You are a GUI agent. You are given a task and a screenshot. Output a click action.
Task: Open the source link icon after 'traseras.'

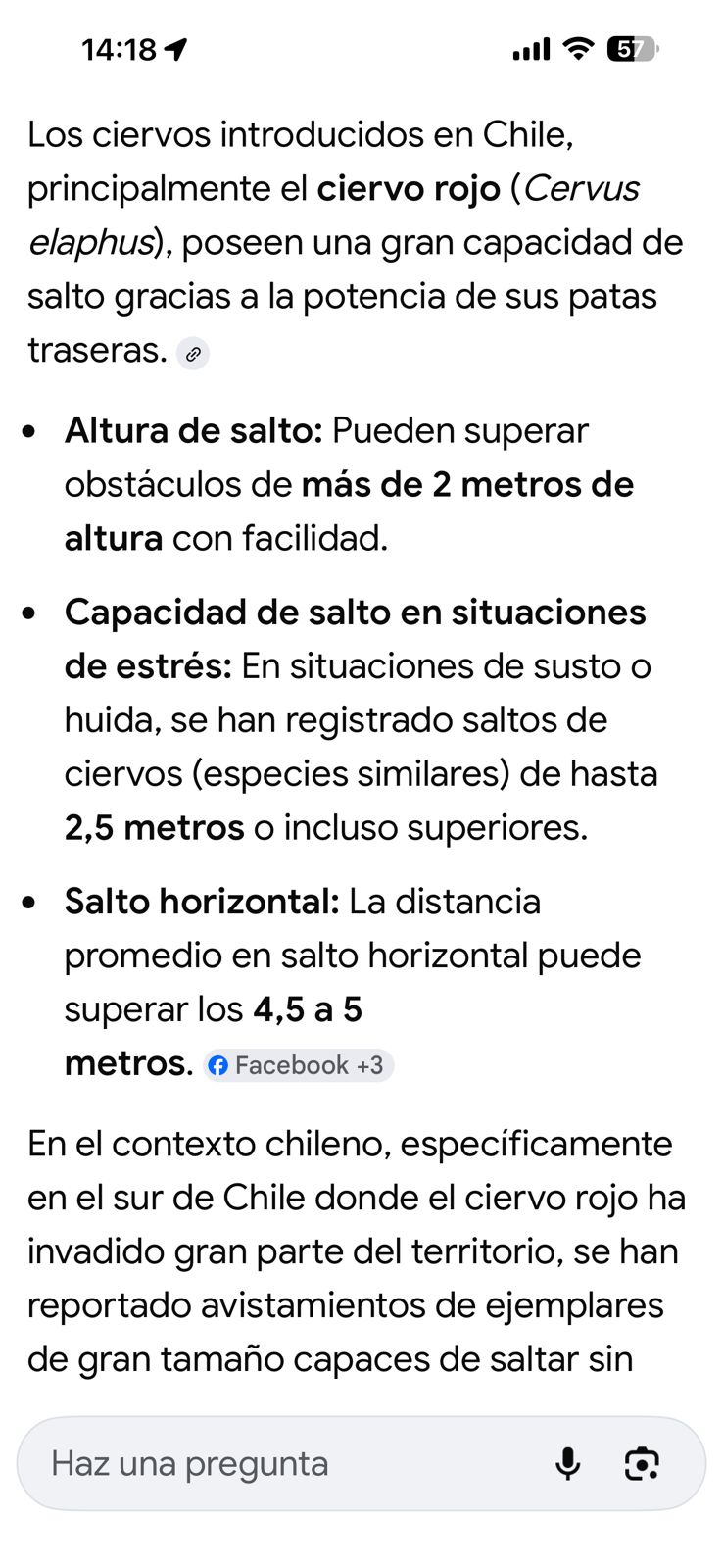click(x=193, y=354)
